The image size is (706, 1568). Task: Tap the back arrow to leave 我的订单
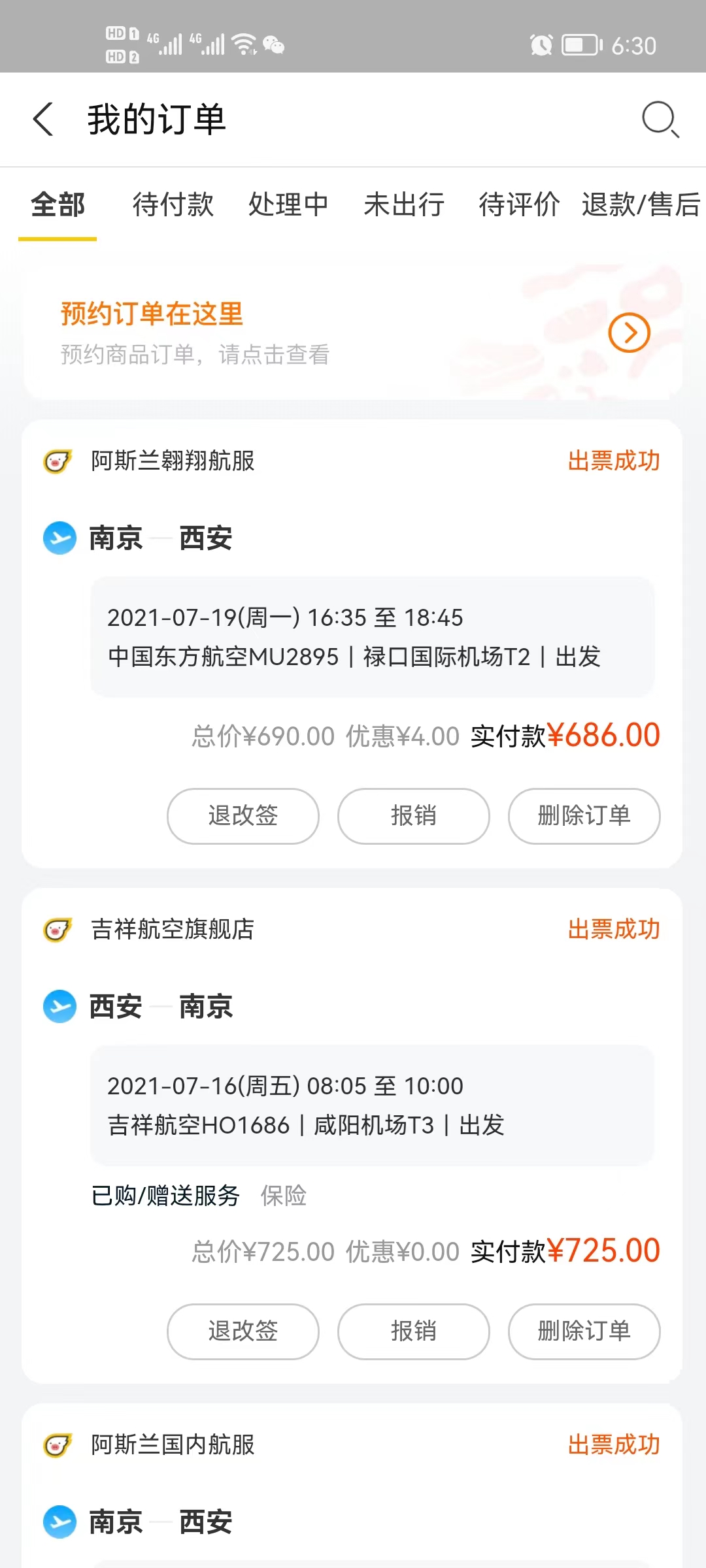point(43,120)
